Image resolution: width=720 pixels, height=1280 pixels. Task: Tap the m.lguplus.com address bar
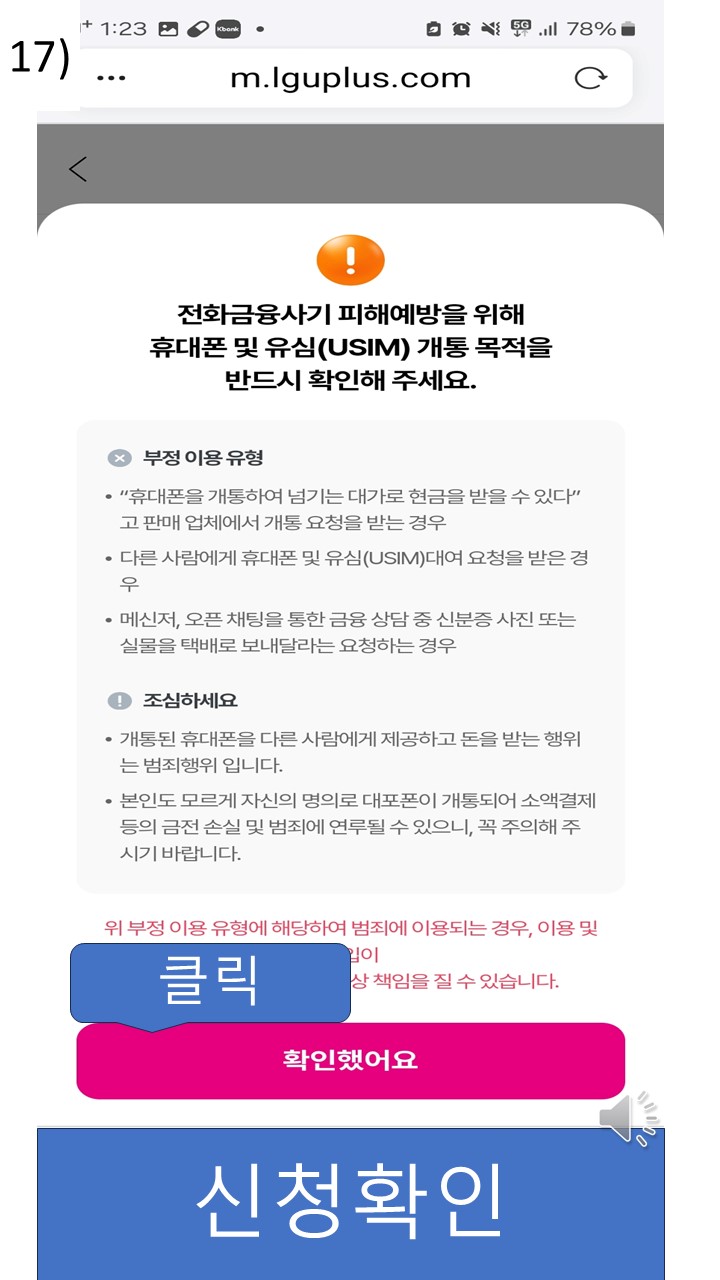coord(350,78)
